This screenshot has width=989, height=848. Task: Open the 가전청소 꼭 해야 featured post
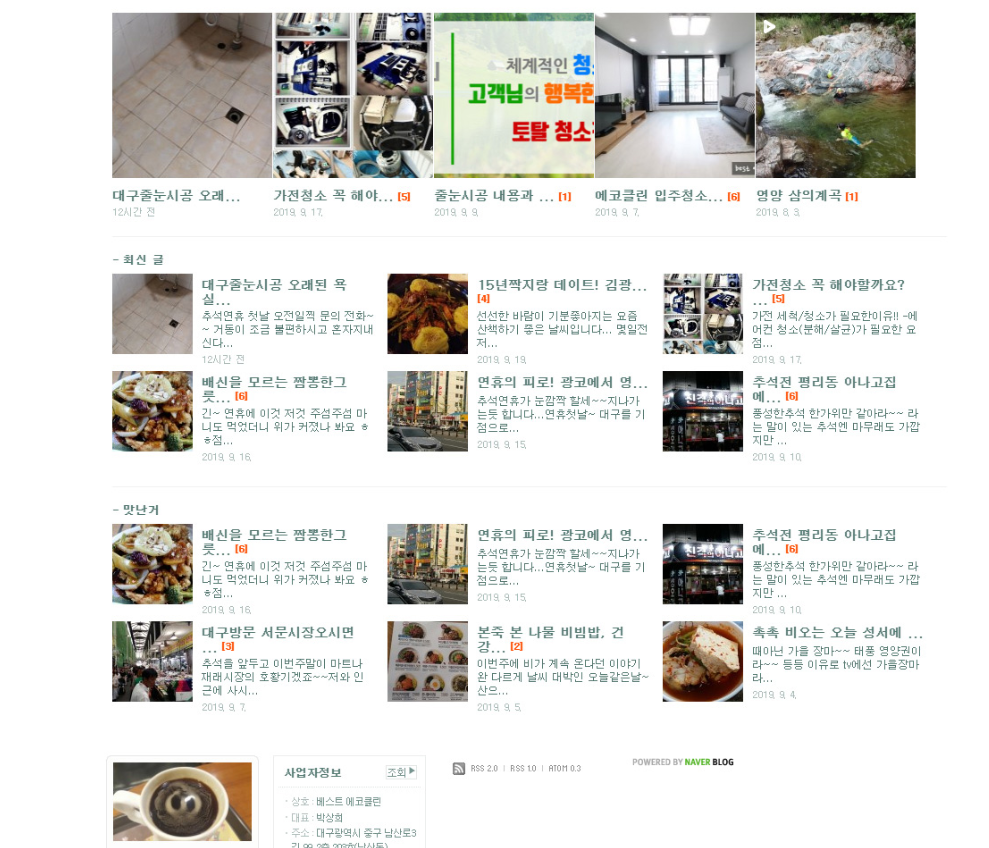tap(333, 197)
